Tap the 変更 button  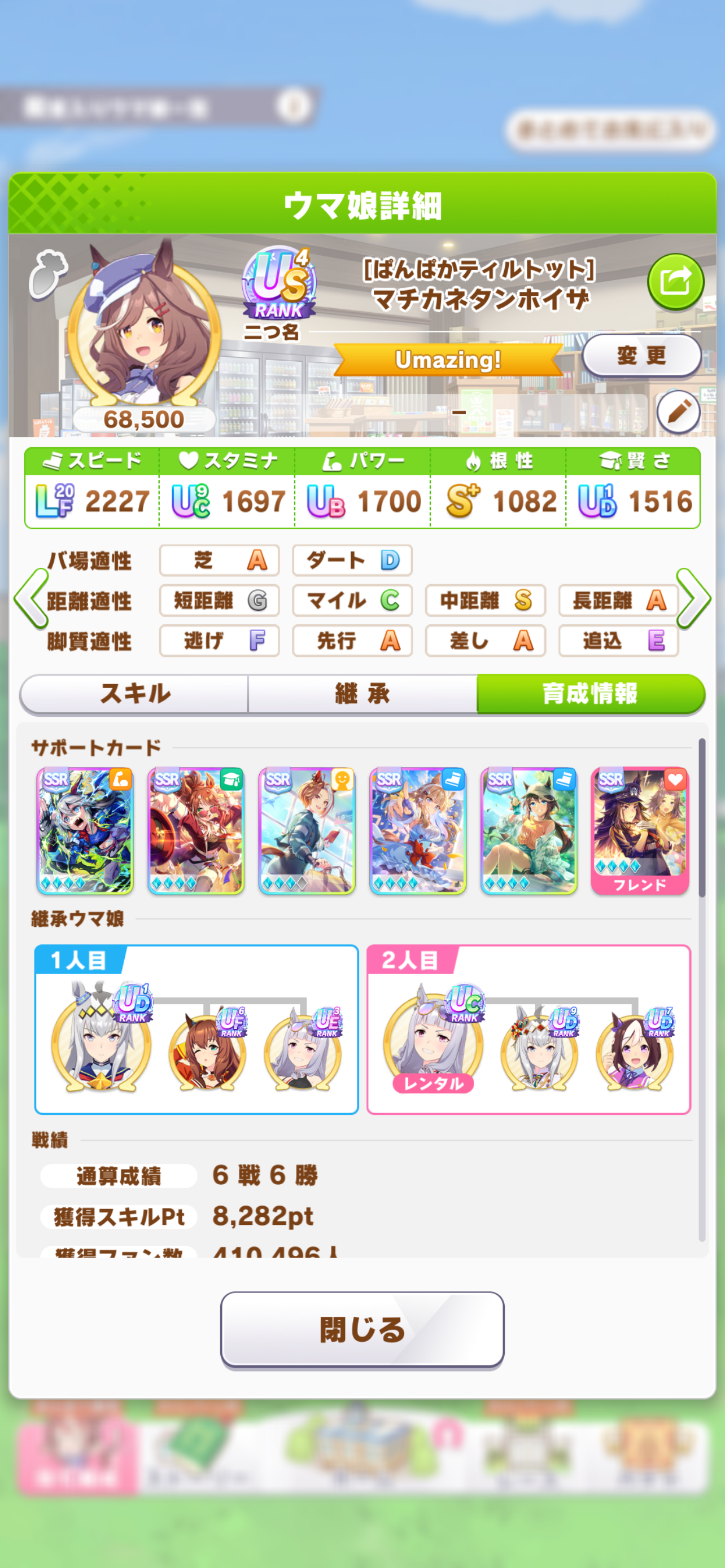[x=641, y=356]
